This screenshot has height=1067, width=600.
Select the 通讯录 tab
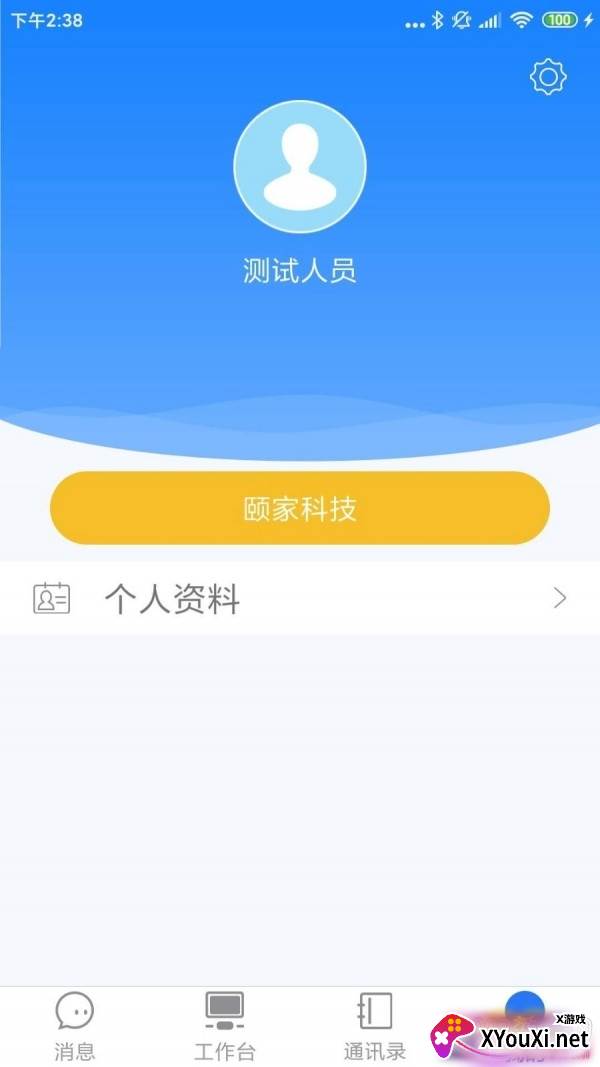375,1026
